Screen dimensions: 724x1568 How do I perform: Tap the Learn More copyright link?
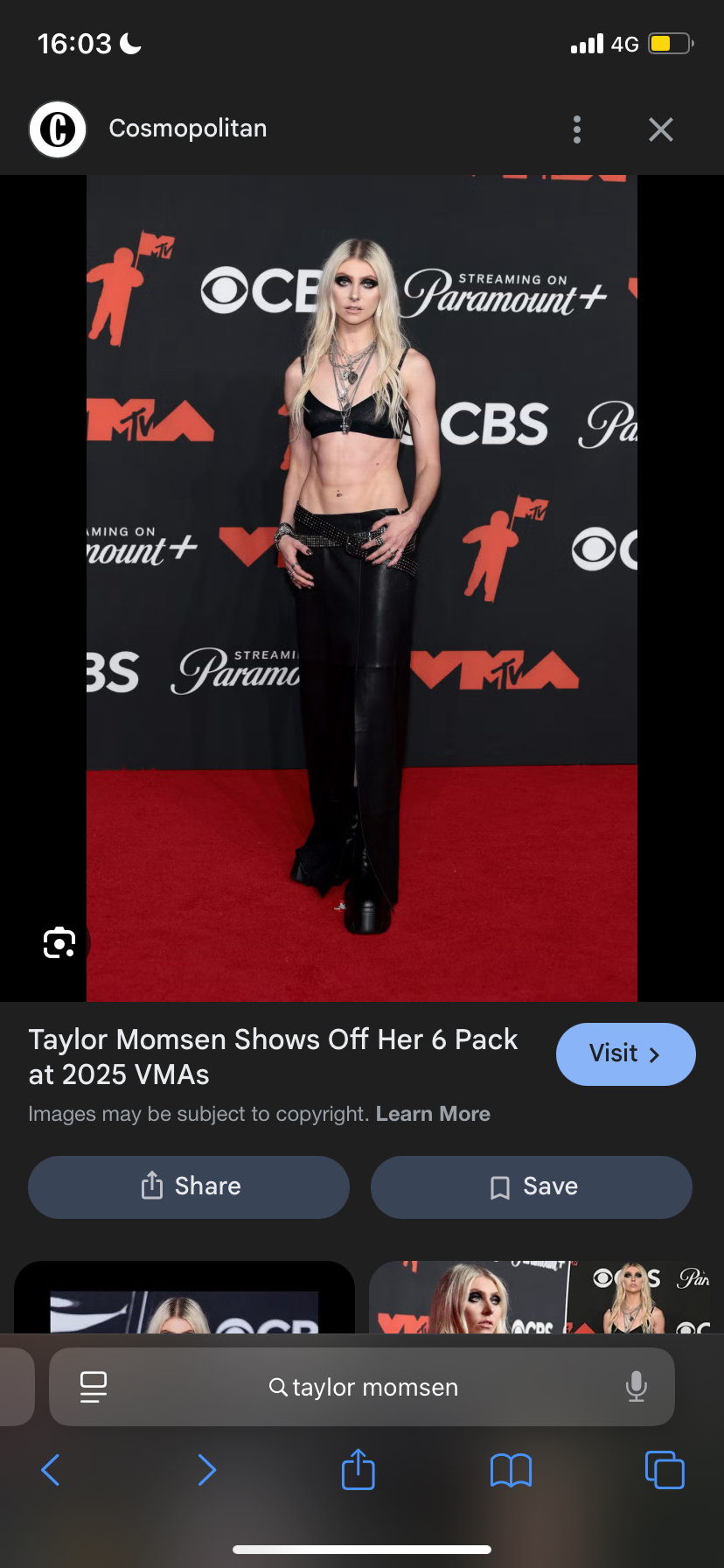point(433,1114)
